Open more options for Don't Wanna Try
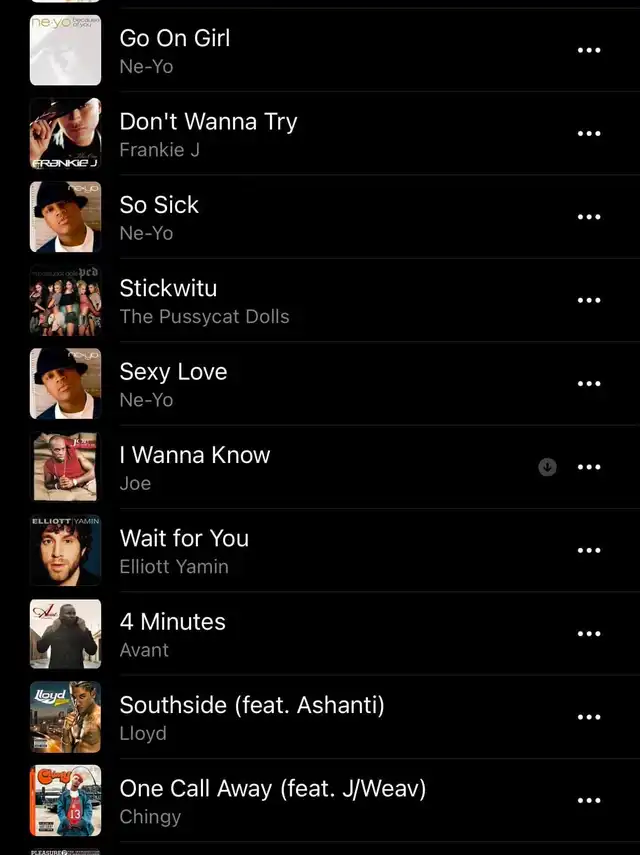640x855 pixels. pos(590,133)
